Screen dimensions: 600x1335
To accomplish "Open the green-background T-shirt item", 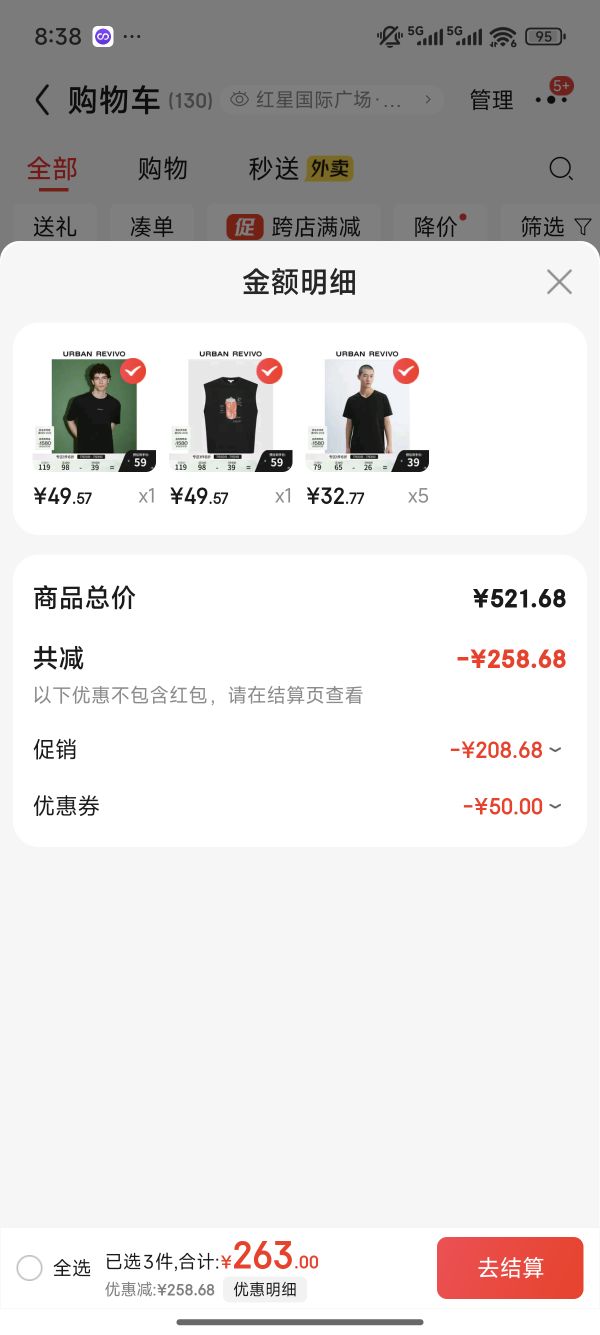I will pos(94,414).
